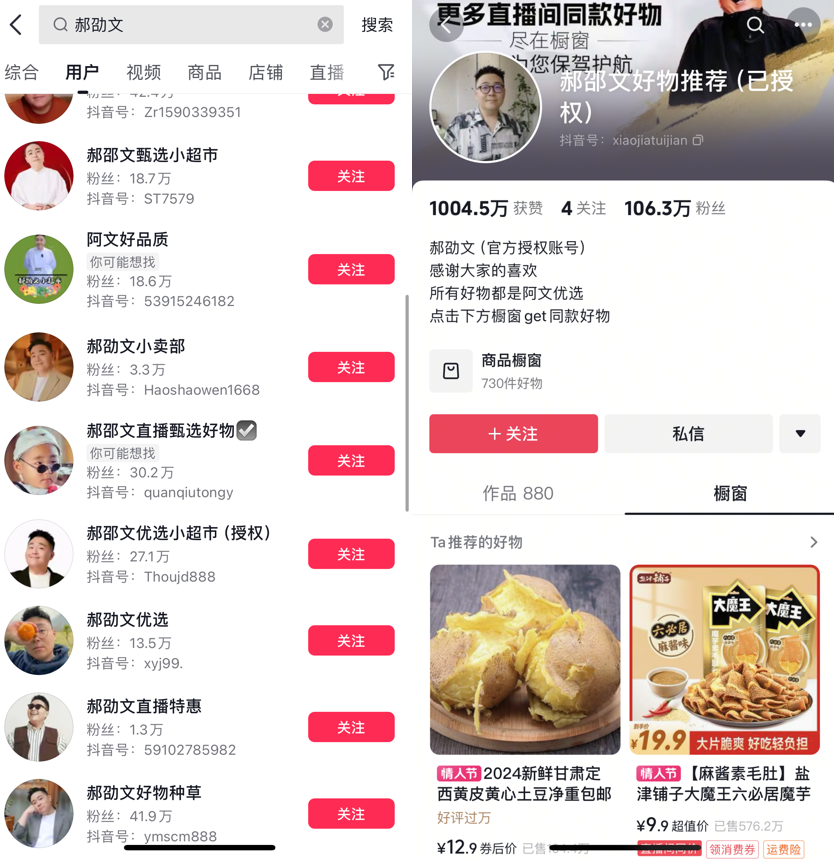The image size is (834, 859).
Task: Switch to 作品 880 tab
Action: (518, 493)
